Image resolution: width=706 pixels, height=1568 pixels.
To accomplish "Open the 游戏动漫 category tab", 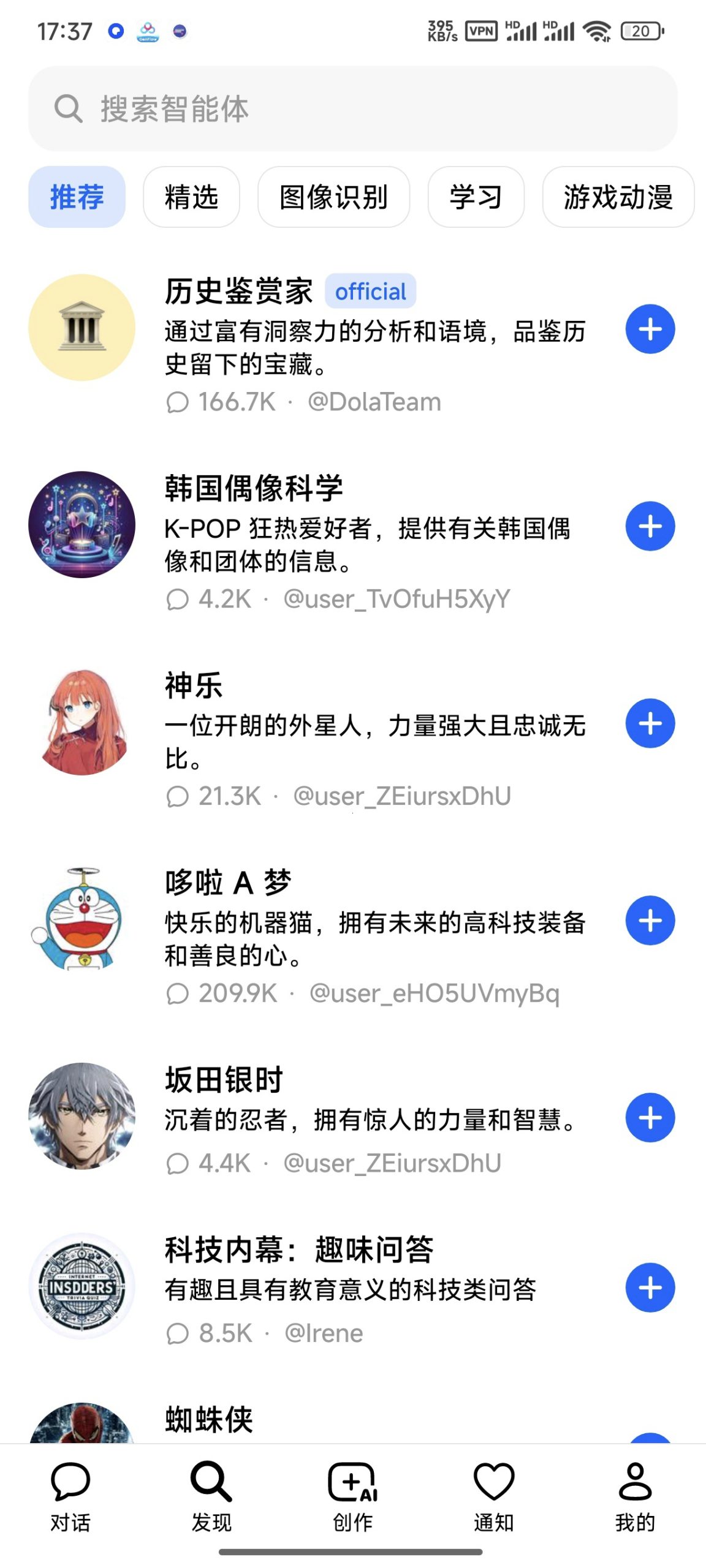I will pyautogui.click(x=618, y=197).
